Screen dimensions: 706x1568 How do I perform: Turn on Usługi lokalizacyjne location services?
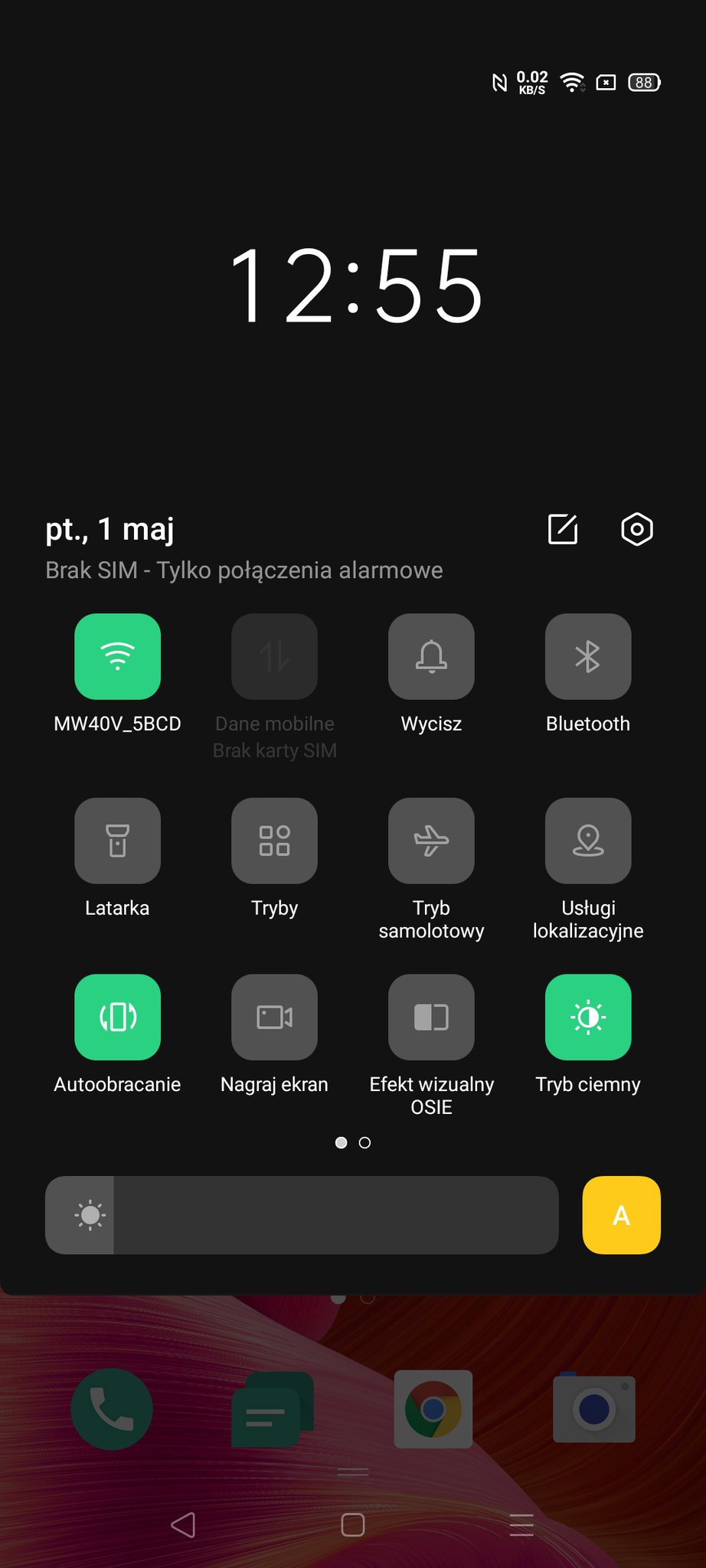[x=587, y=841]
